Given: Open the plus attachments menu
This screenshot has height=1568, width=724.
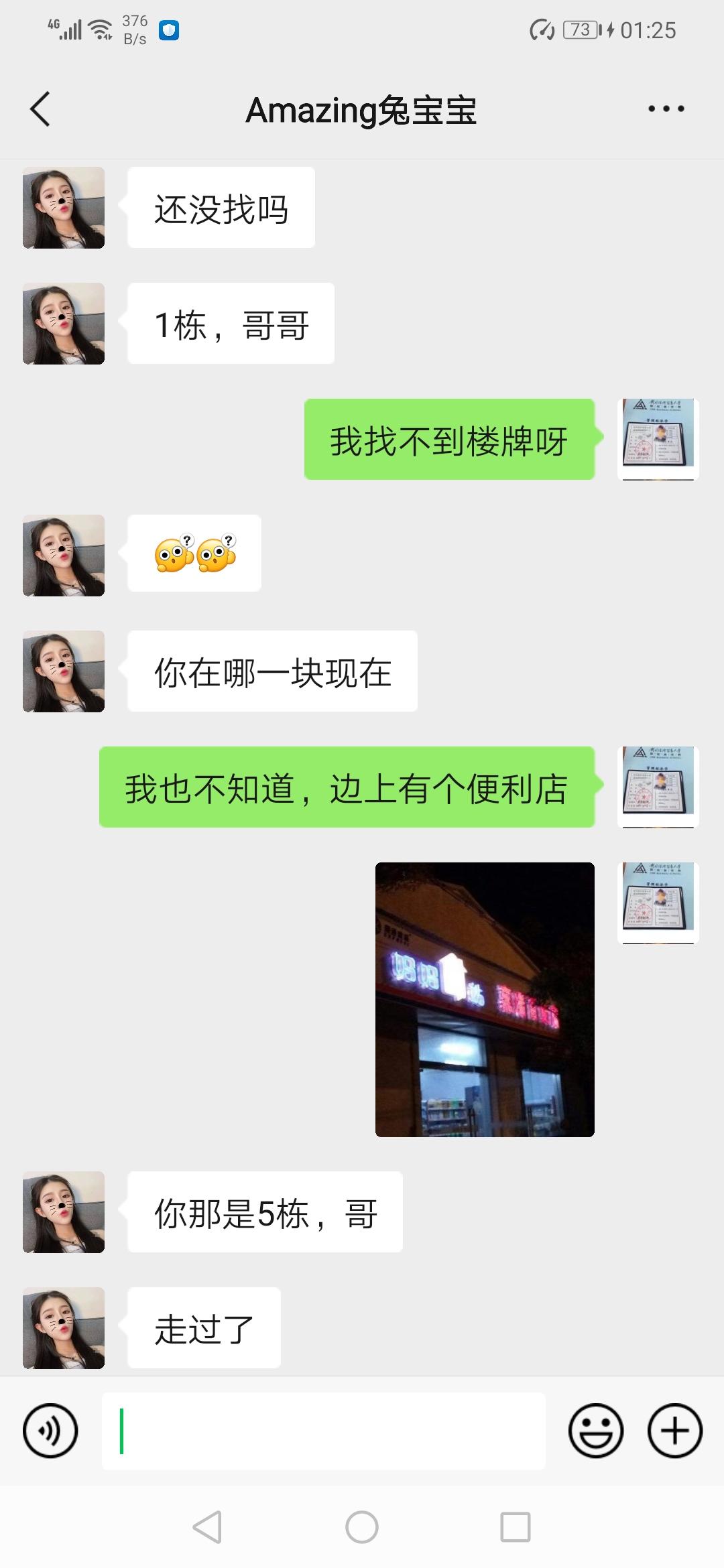Looking at the screenshot, I should [674, 1431].
